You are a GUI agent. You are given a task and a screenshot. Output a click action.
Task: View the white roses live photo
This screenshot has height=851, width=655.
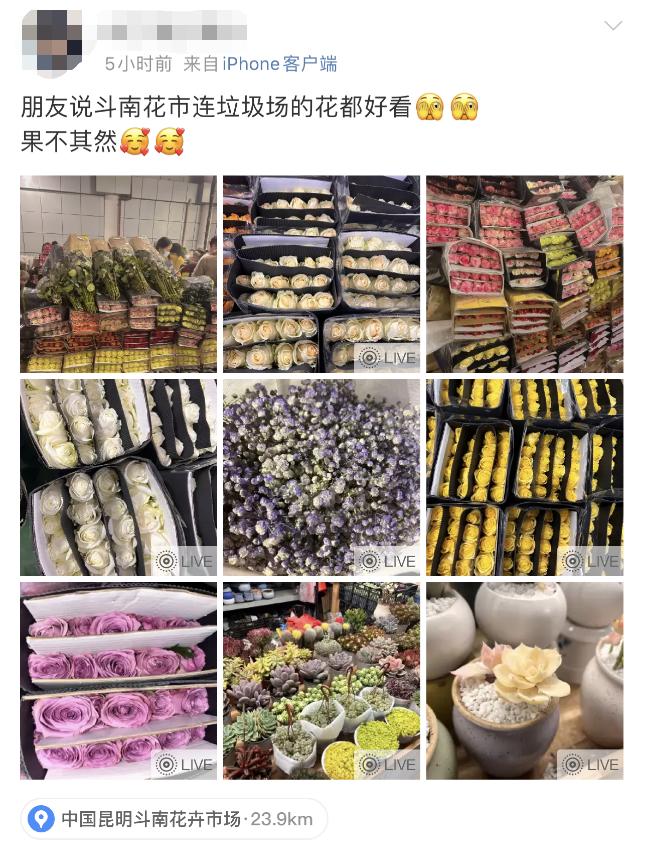pyautogui.click(x=118, y=477)
